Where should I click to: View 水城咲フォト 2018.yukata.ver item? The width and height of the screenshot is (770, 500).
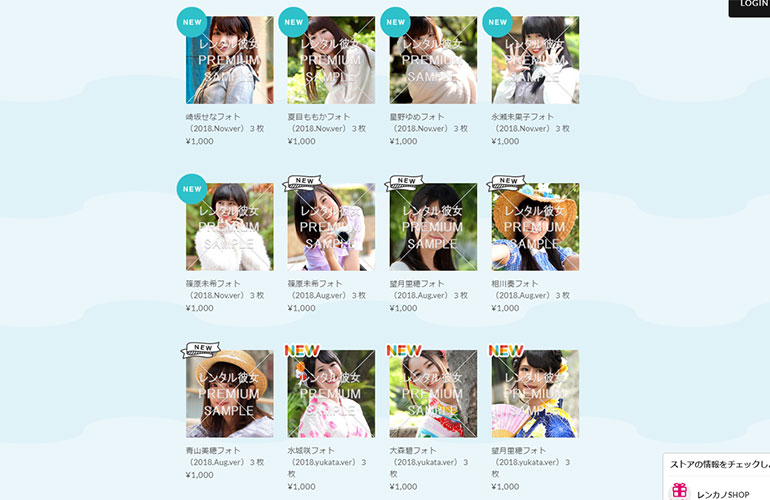point(331,394)
